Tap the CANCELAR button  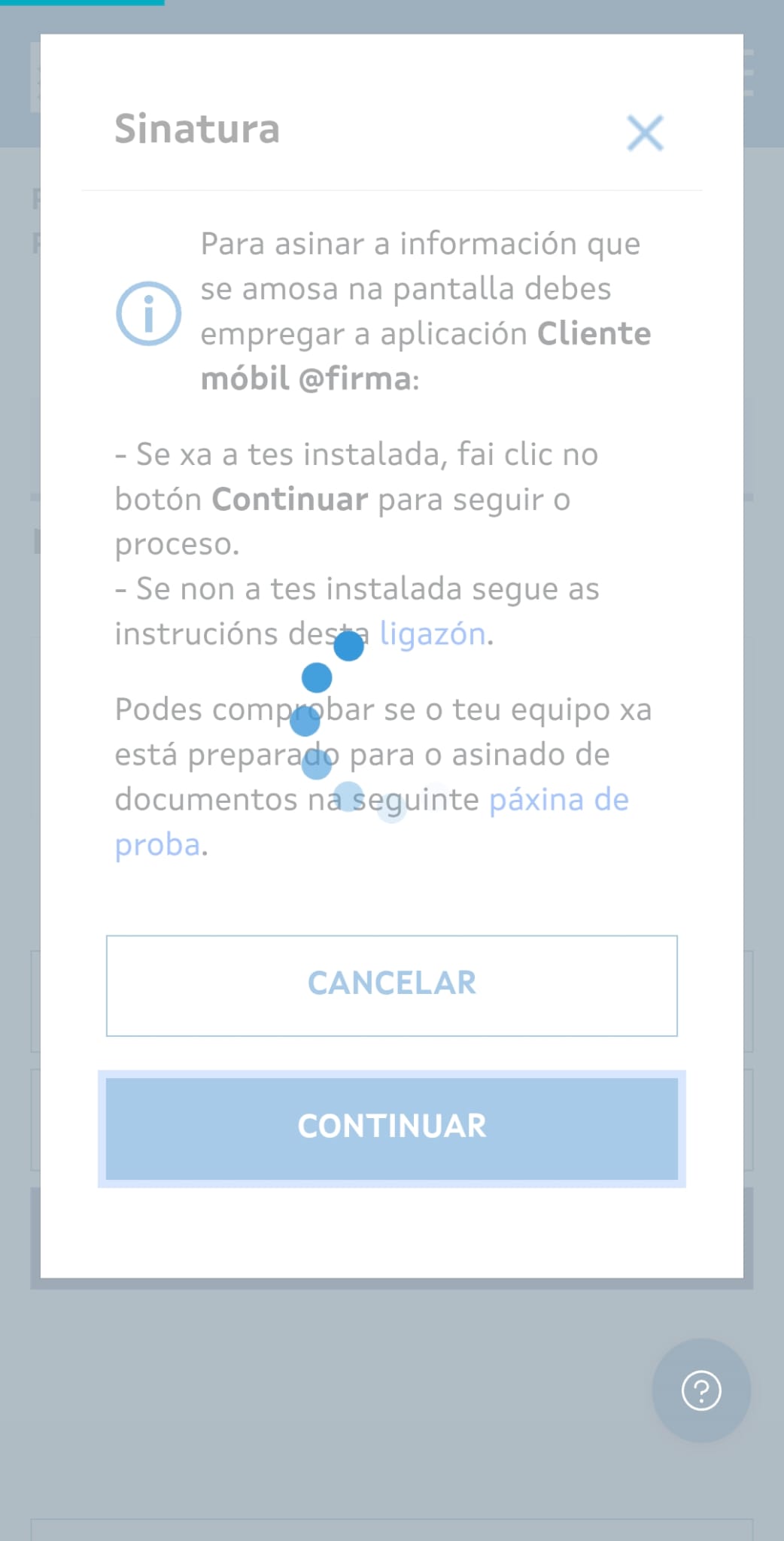click(x=391, y=985)
